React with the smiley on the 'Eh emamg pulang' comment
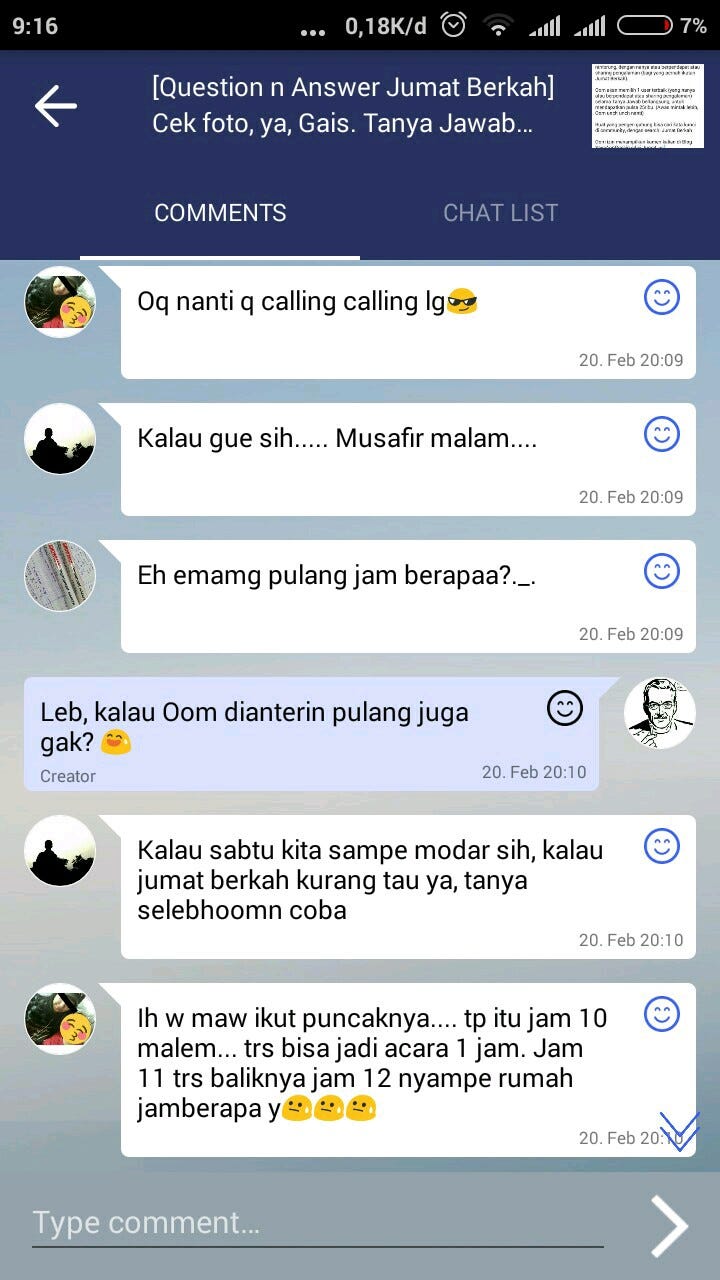Screen dimensions: 720x1280 (661, 571)
